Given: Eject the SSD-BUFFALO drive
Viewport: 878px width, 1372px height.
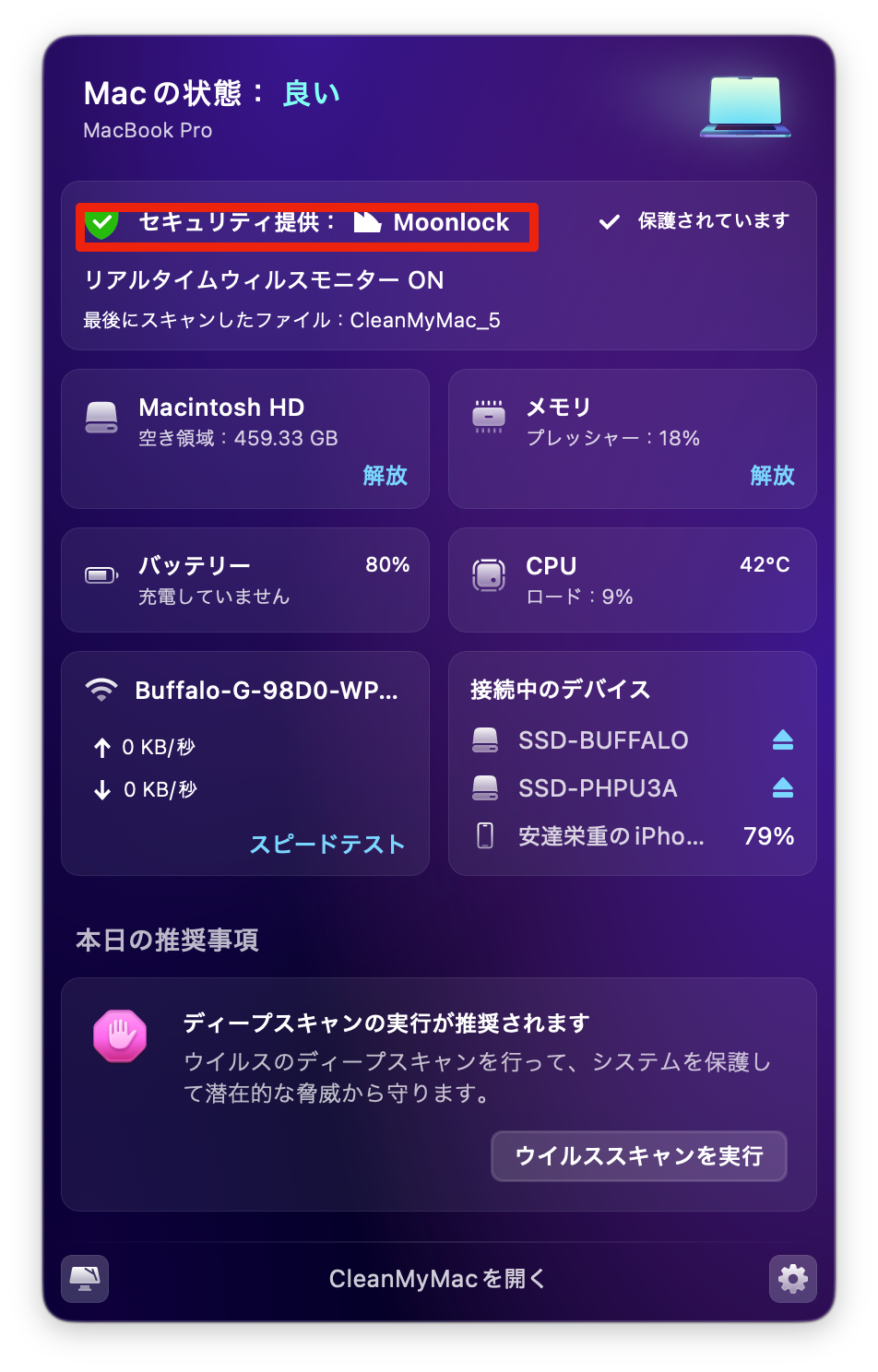Looking at the screenshot, I should coord(782,740).
